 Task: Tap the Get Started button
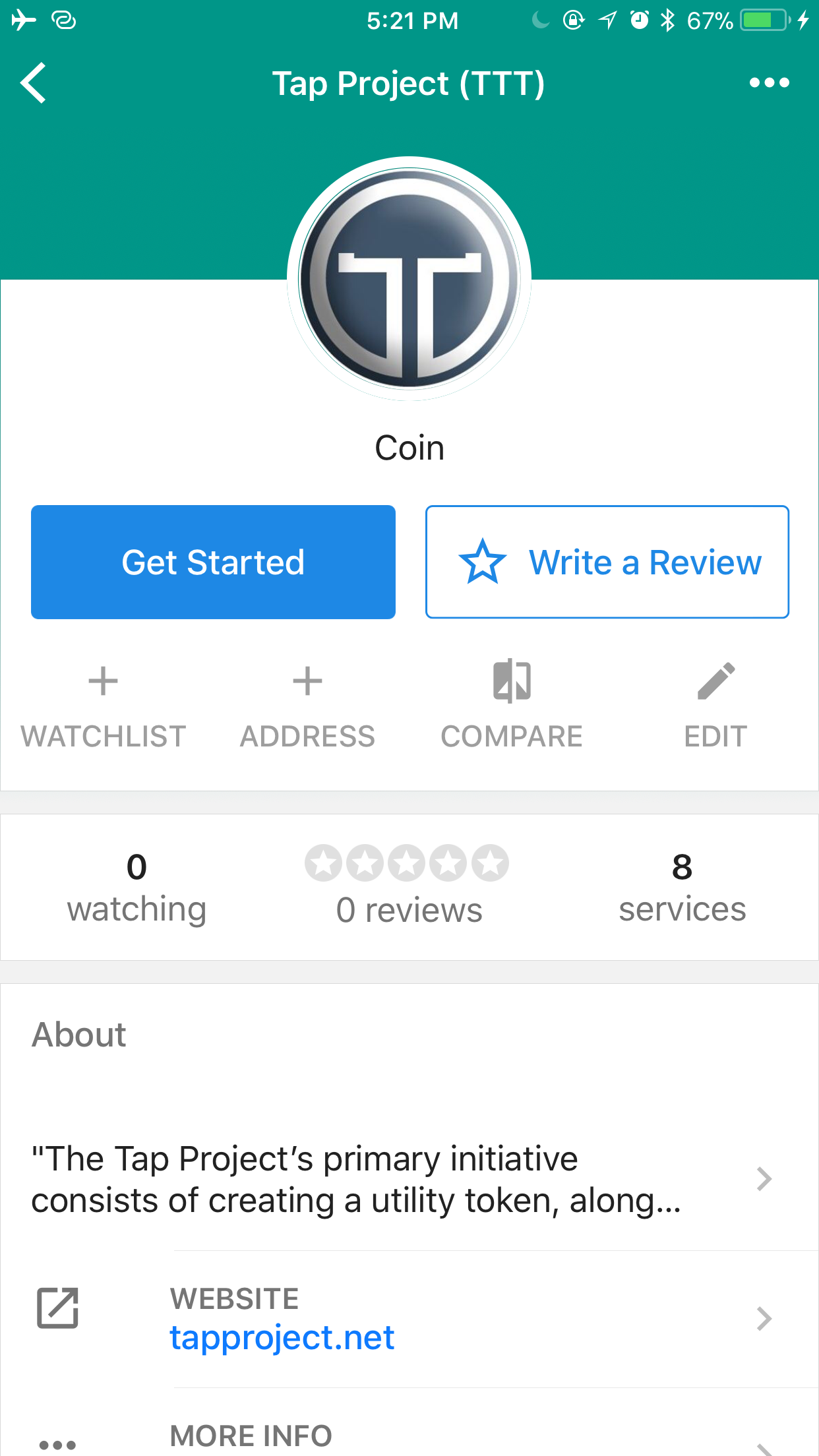pos(213,562)
